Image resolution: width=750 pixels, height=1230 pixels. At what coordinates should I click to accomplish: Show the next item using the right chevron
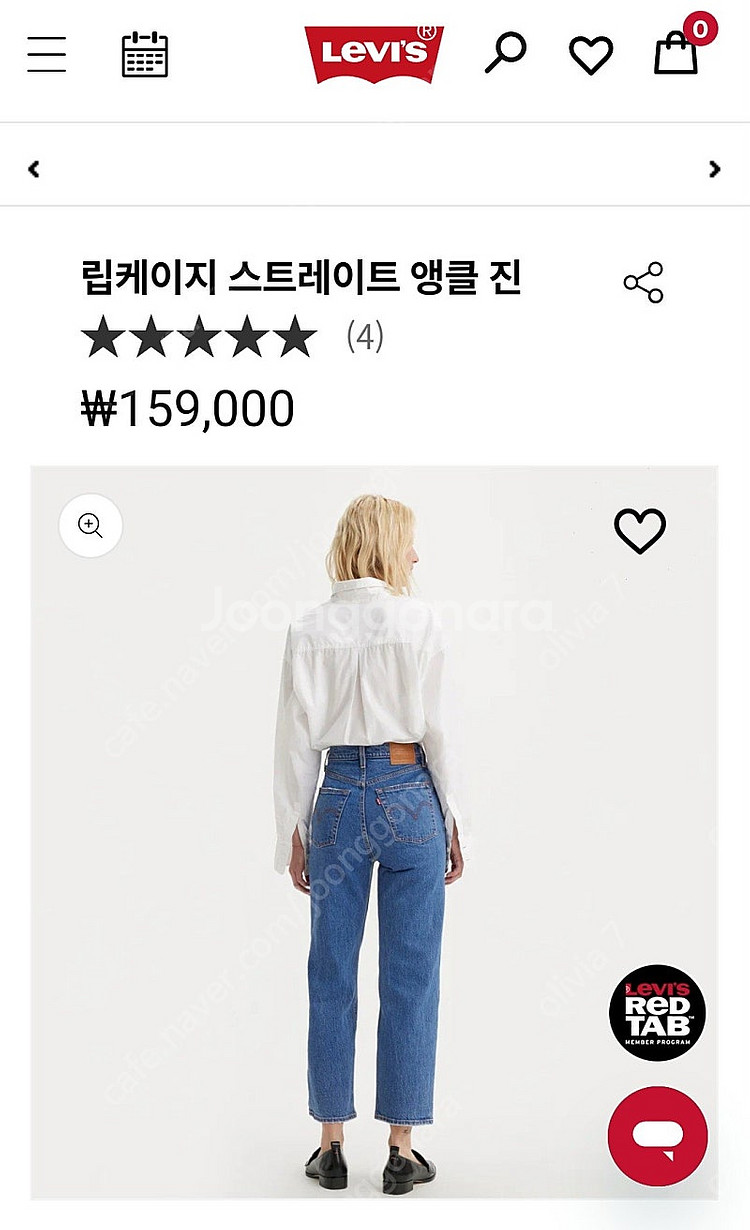click(x=716, y=167)
